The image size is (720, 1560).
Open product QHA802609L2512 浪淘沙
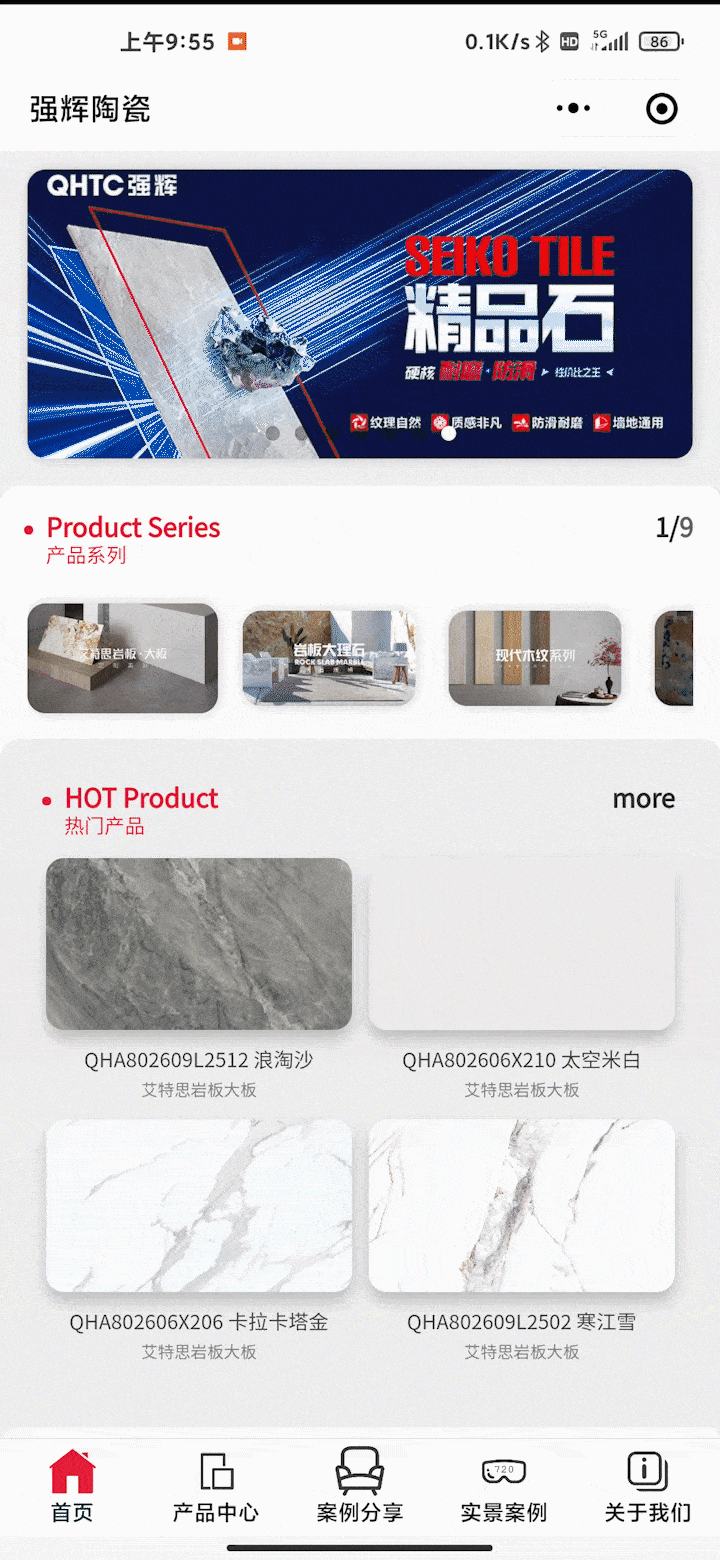199,944
